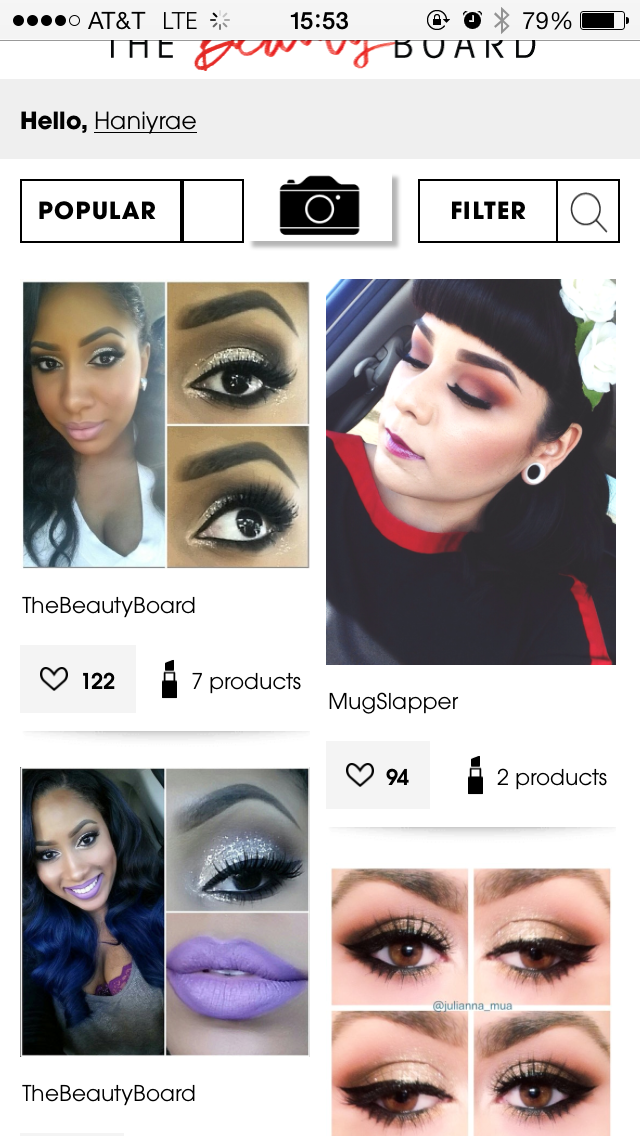The width and height of the screenshot is (640, 1136).
Task: Open the glitter eye look with 122 likes
Action: tap(166, 425)
